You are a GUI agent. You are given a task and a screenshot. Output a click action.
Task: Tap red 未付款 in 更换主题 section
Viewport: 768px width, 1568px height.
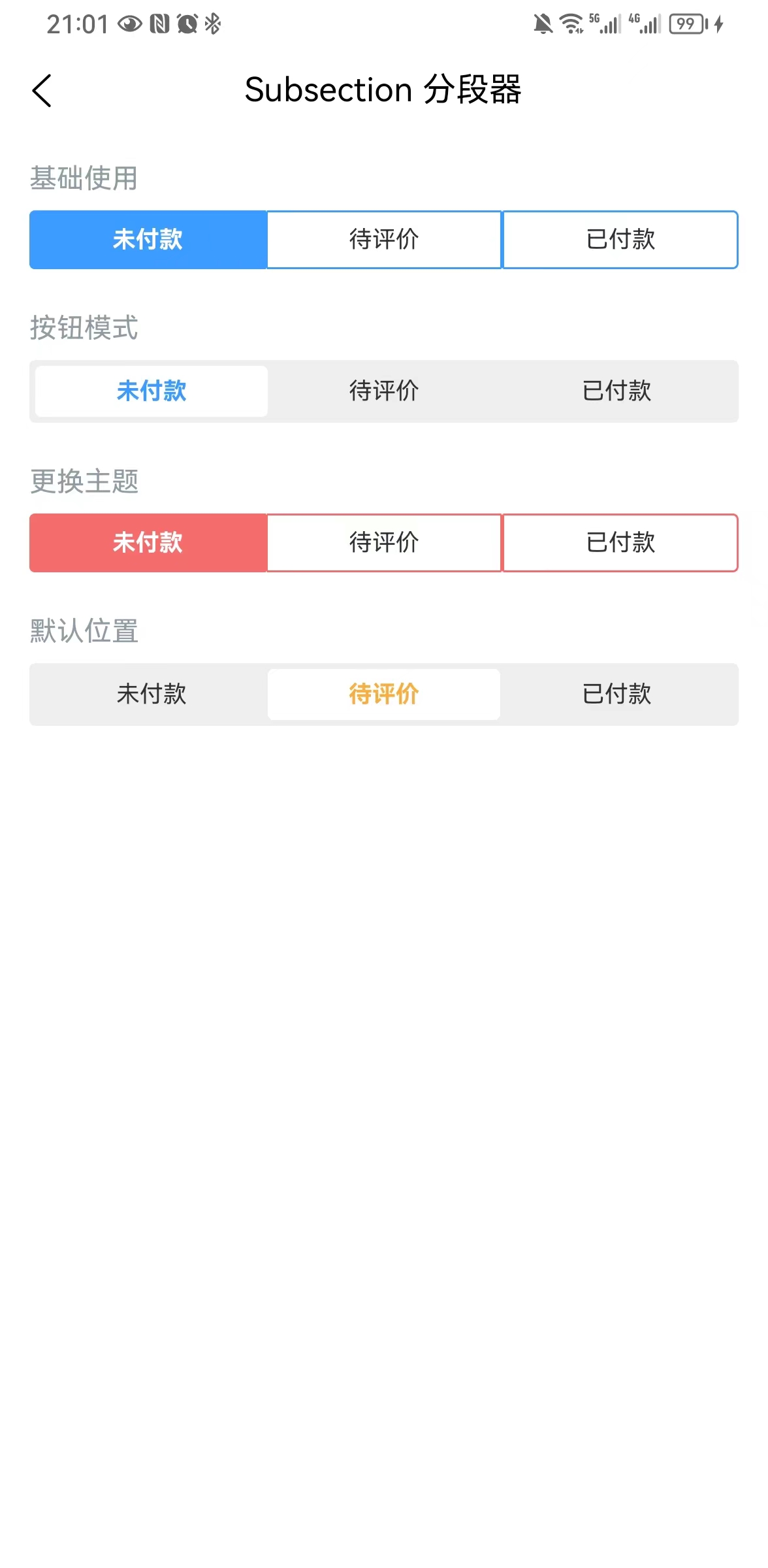pos(148,543)
